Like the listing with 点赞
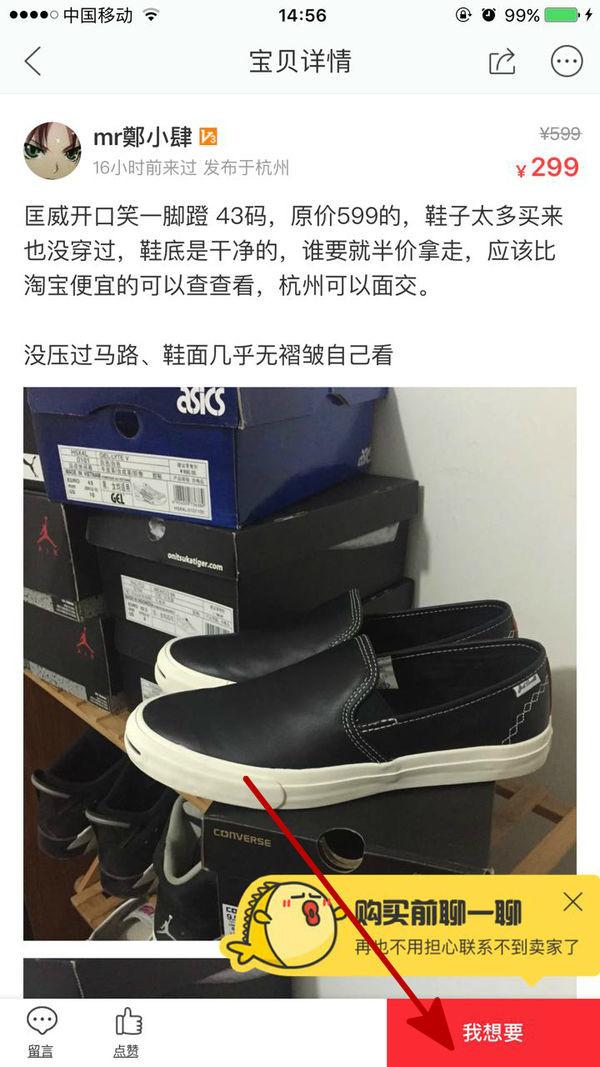The height and width of the screenshot is (1067, 600). (127, 1032)
